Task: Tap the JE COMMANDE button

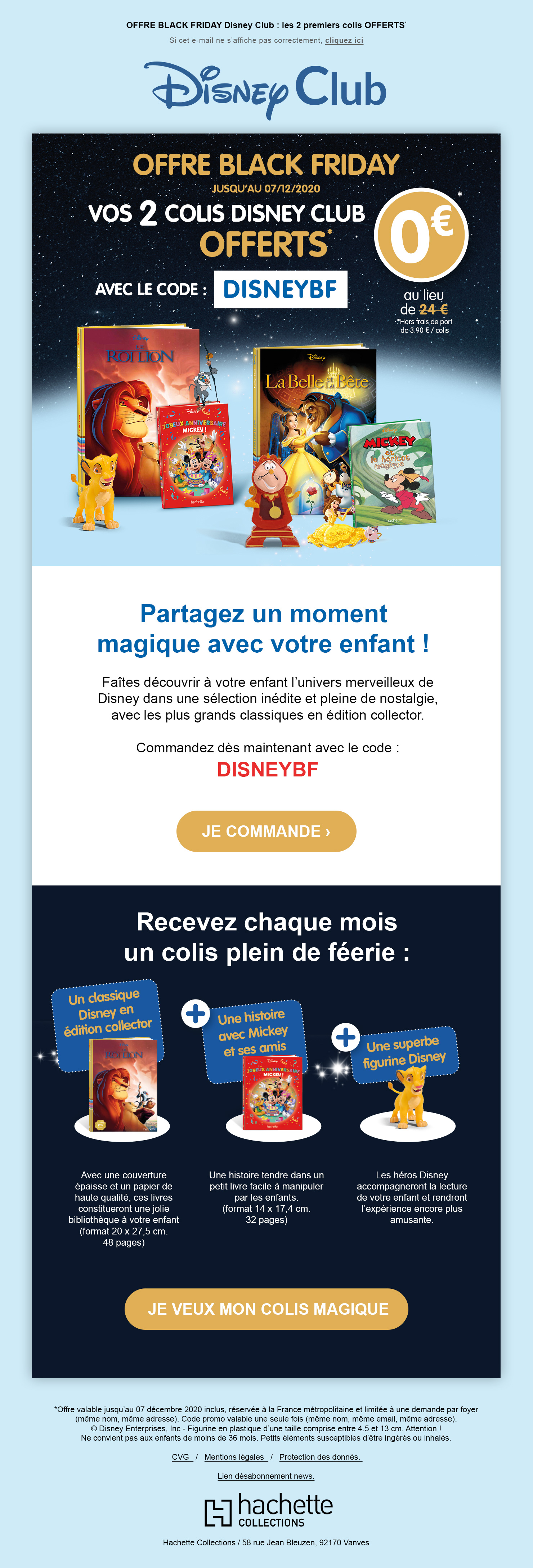Action: (x=266, y=831)
